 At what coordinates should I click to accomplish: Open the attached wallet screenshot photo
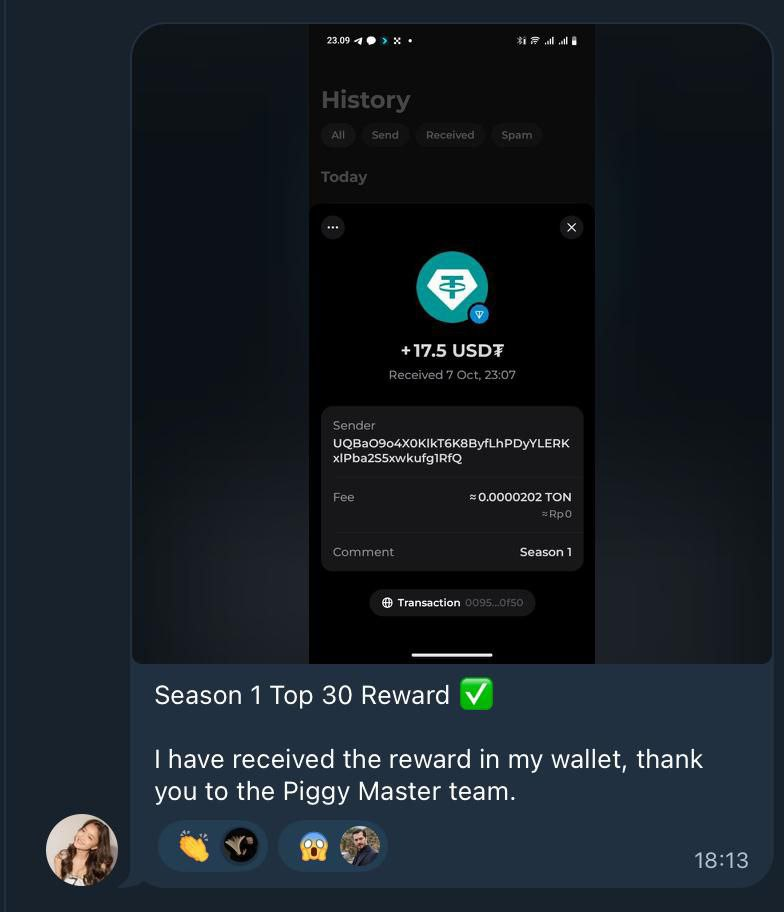[x=452, y=343]
